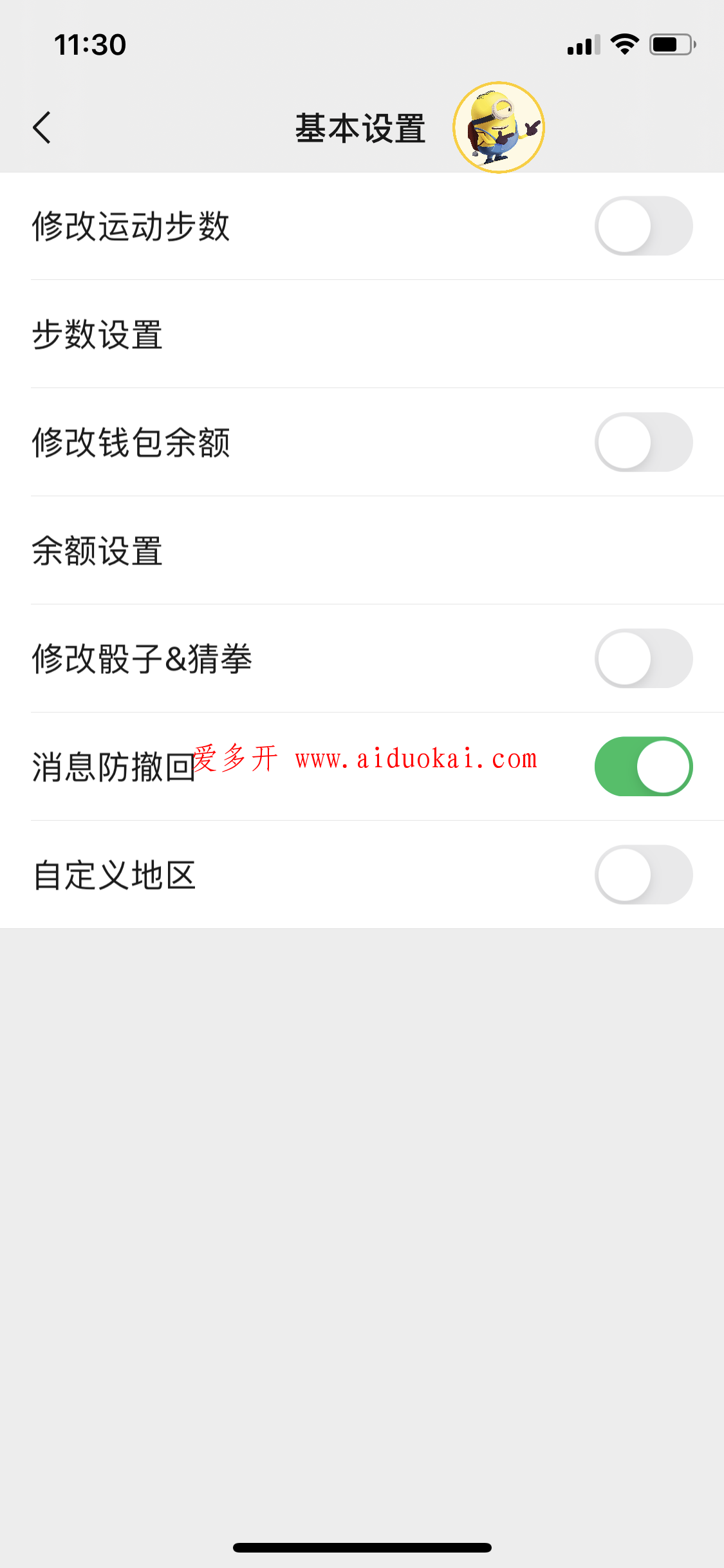Turn on the 修改钱包余额 switch

click(644, 442)
